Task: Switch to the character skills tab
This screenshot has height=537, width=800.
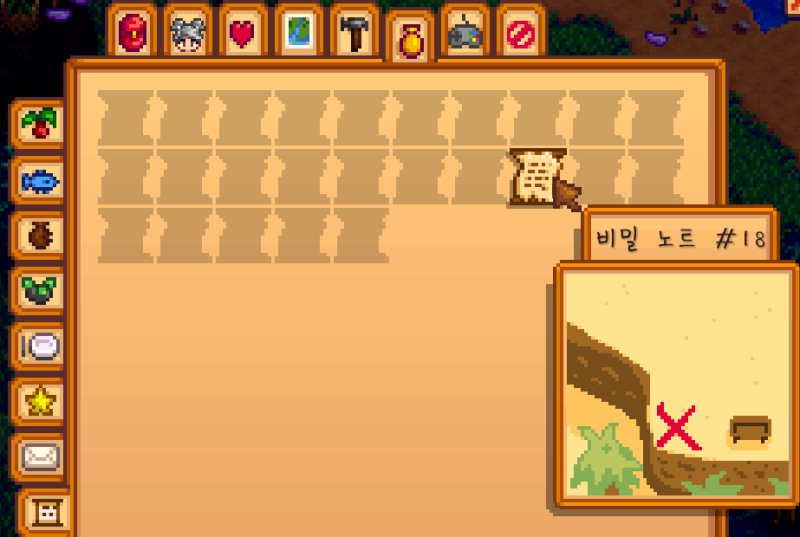Action: pyautogui.click(x=187, y=34)
